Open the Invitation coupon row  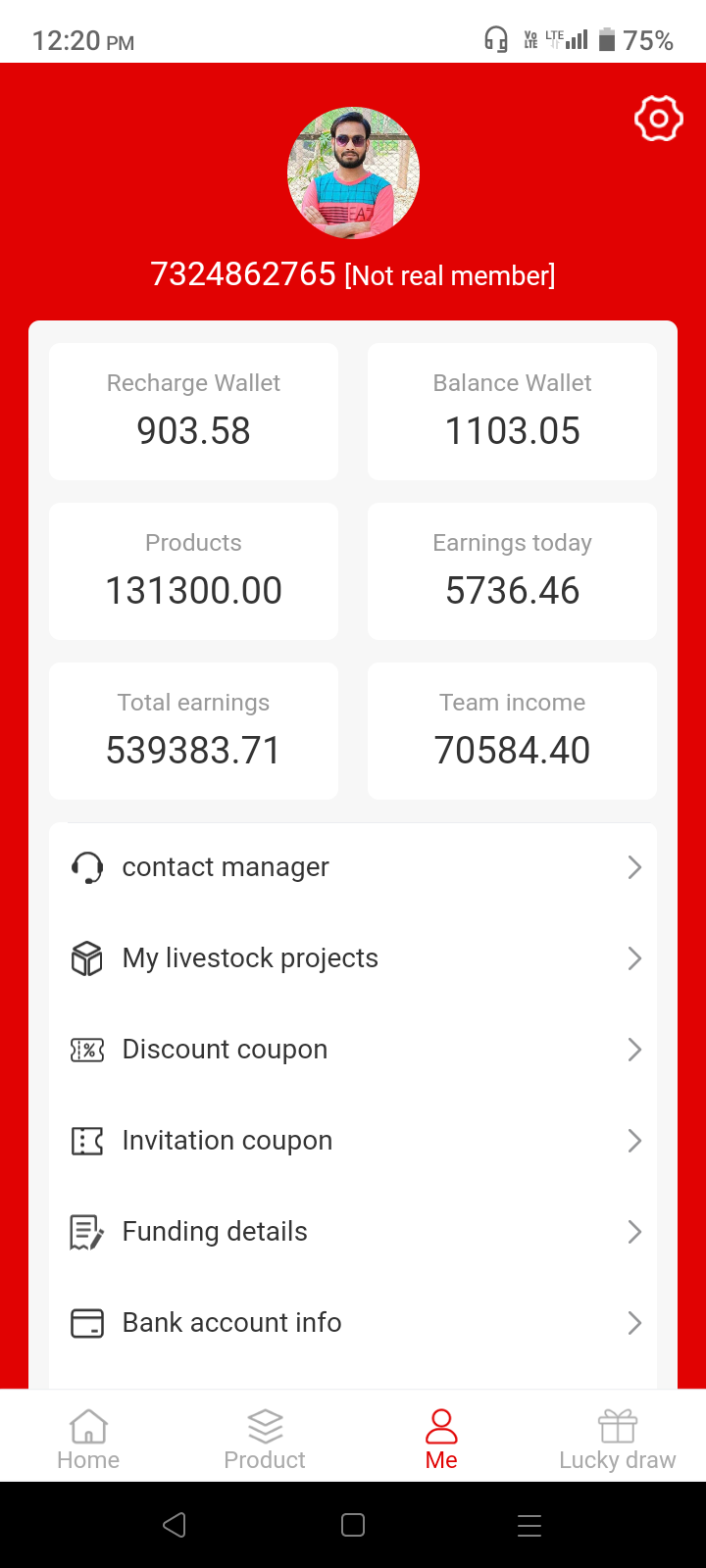point(353,1141)
